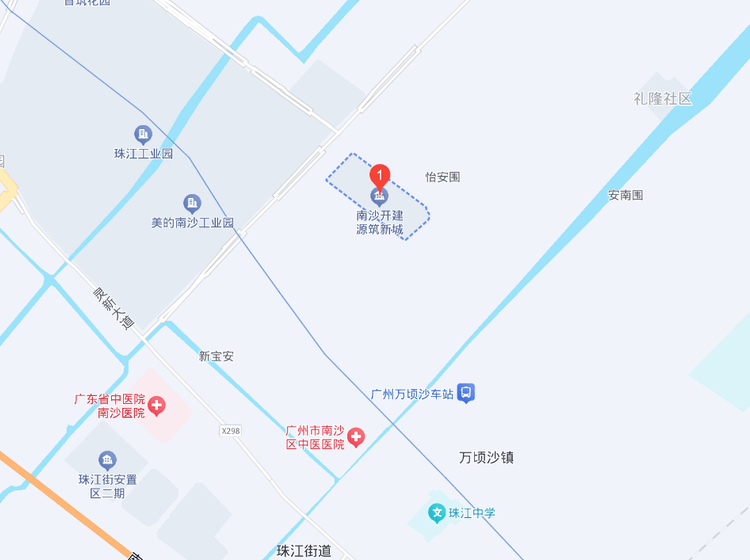
Task: Open the 广州市南沙区中医医院 marker
Action: point(356,437)
